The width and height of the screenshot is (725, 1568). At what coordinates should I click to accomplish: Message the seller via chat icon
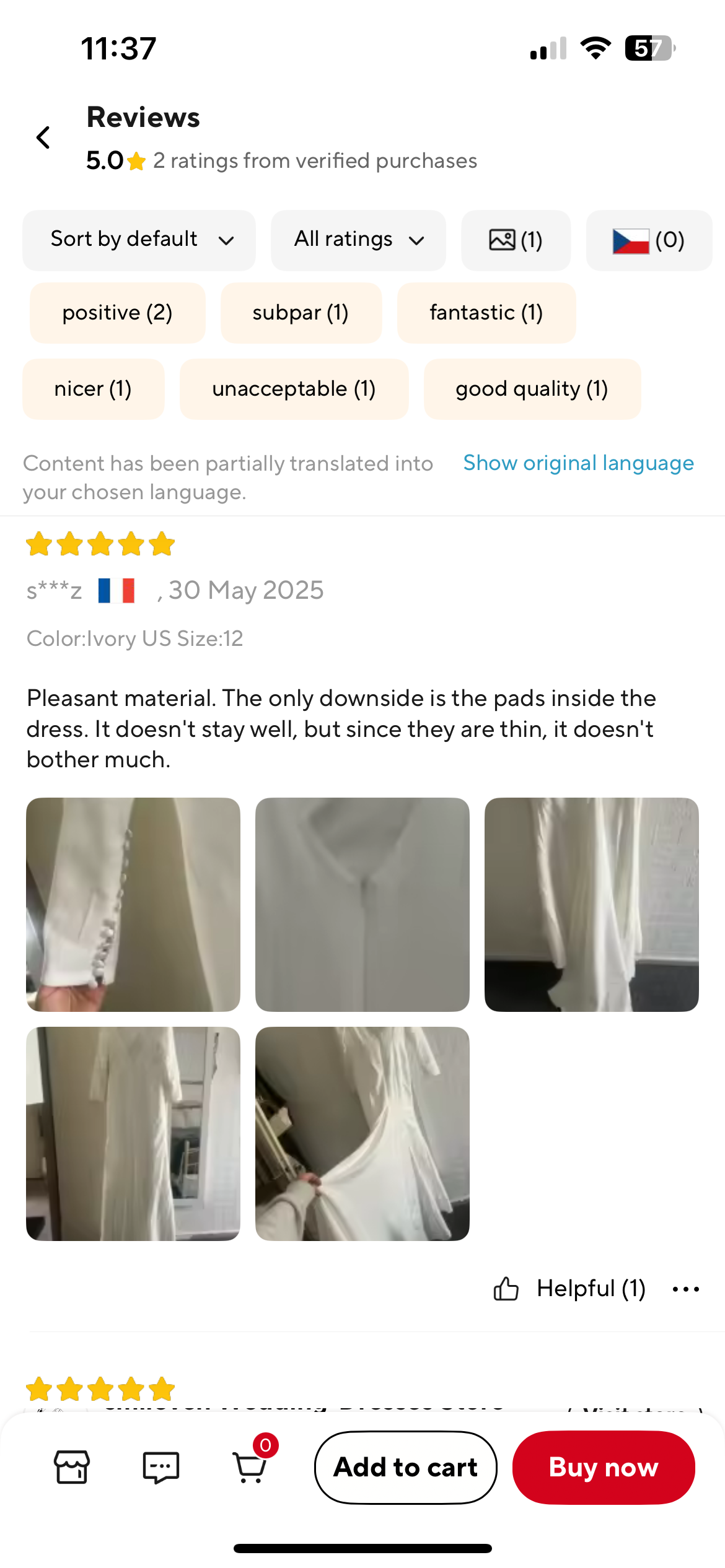tap(160, 1467)
